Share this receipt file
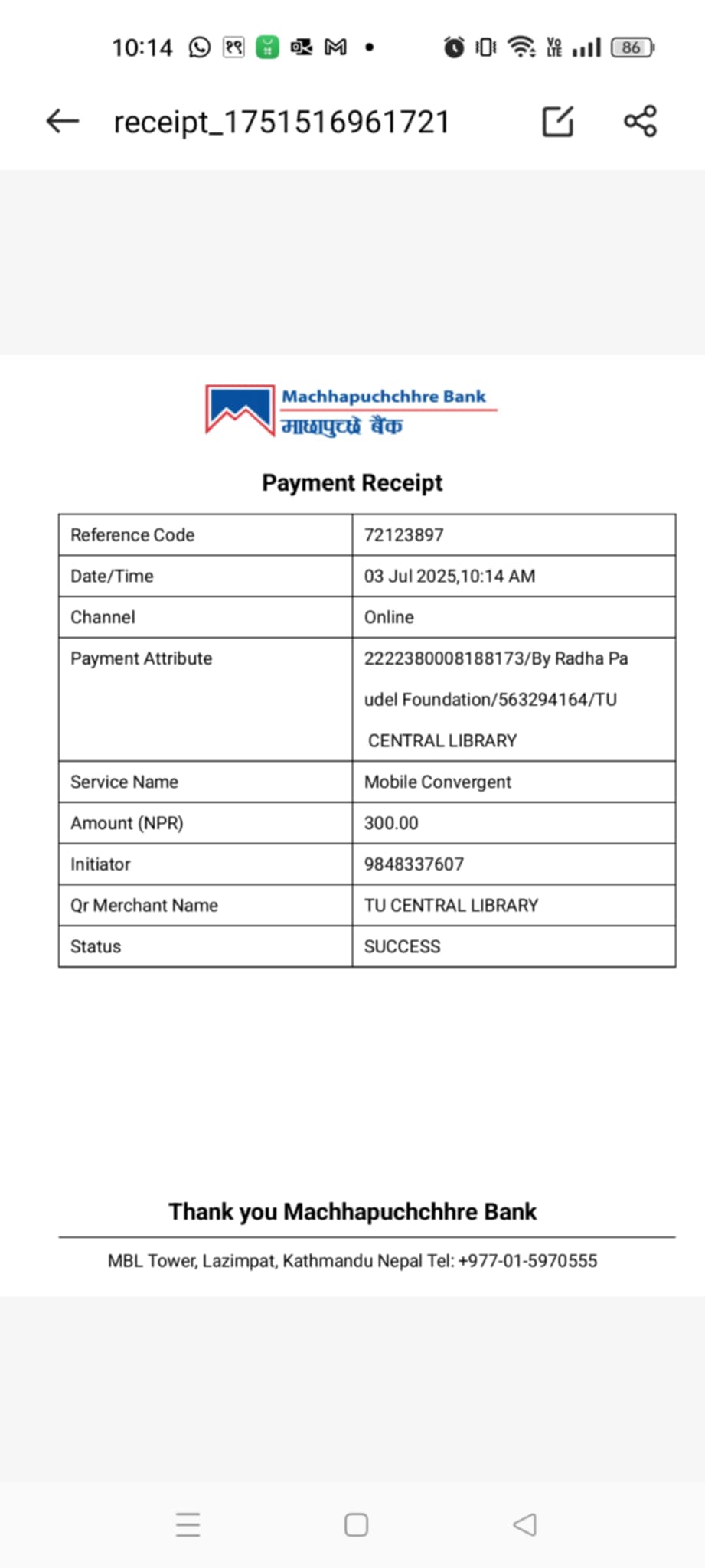The width and height of the screenshot is (705, 1568). click(640, 121)
